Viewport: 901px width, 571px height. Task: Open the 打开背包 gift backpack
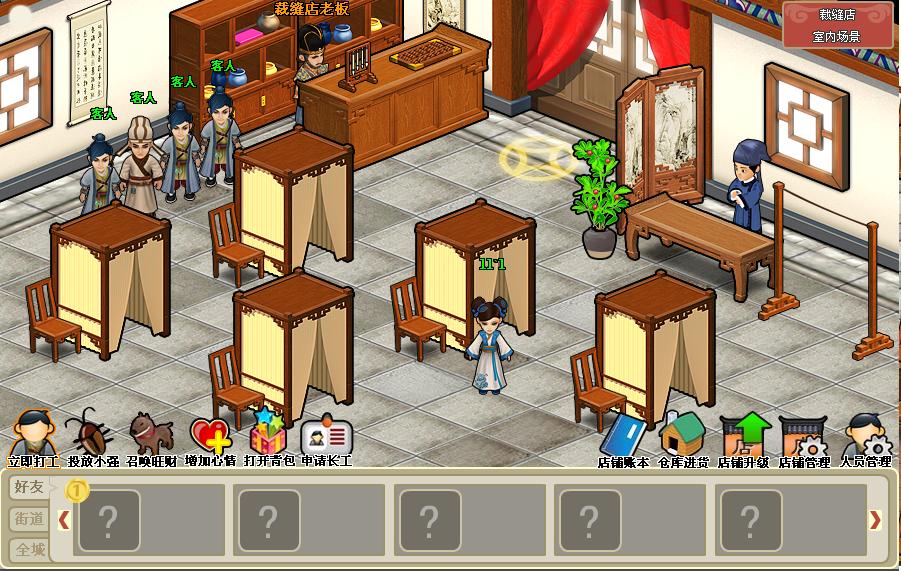point(268,438)
